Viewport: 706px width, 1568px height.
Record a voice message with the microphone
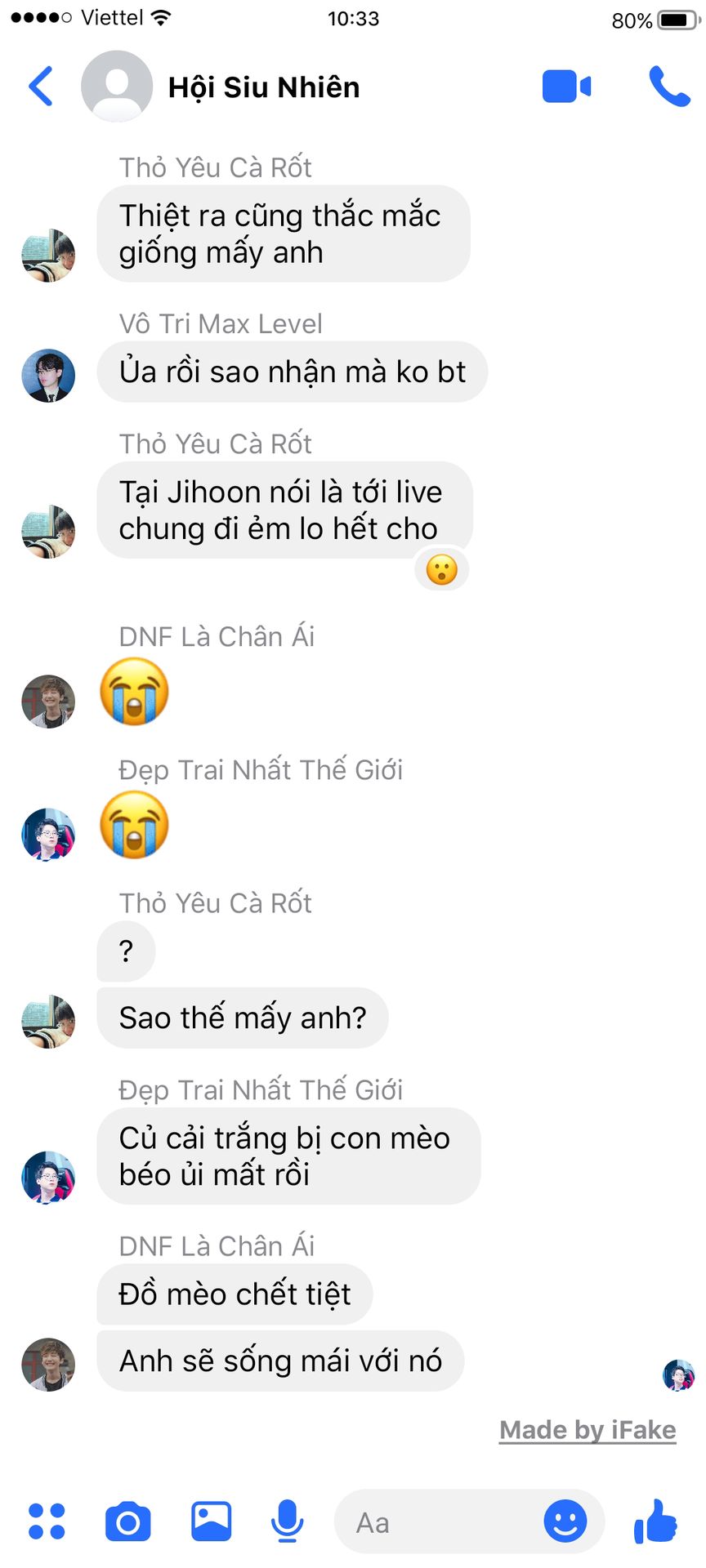[287, 1521]
